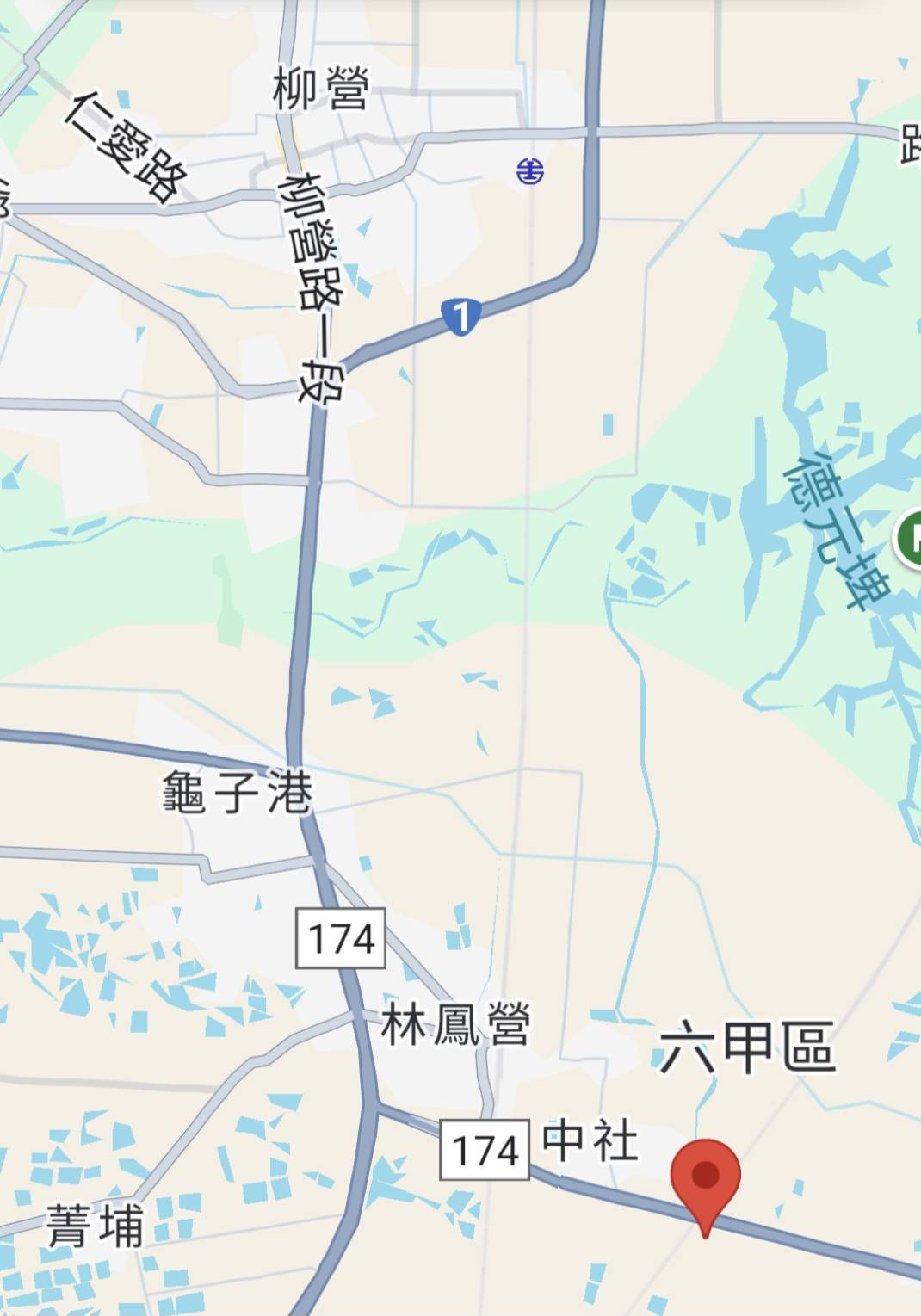This screenshot has height=1316, width=921.
Task: Tap the red location pin near 中社
Action: pos(705,1180)
